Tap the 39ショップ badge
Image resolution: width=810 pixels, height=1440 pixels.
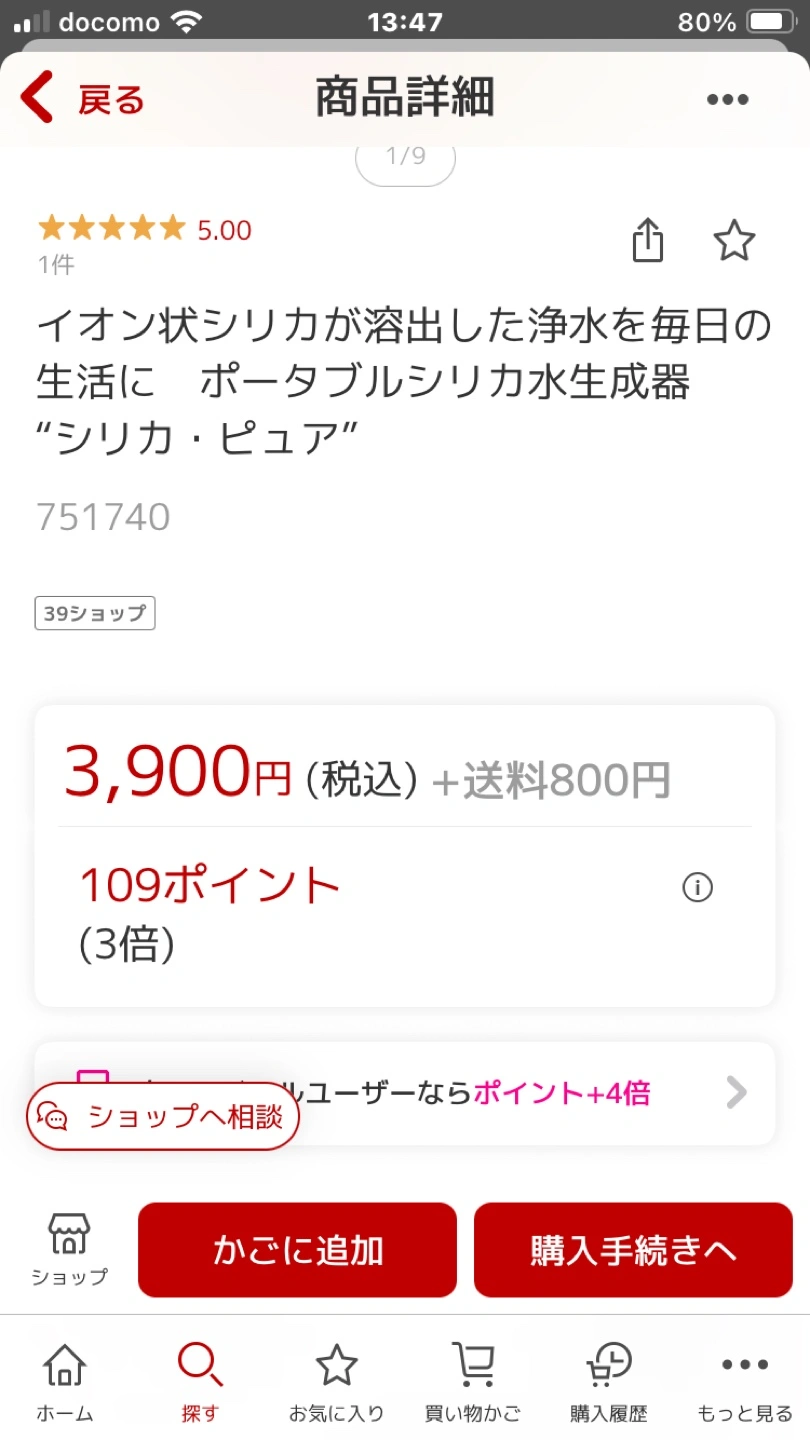tap(95, 613)
